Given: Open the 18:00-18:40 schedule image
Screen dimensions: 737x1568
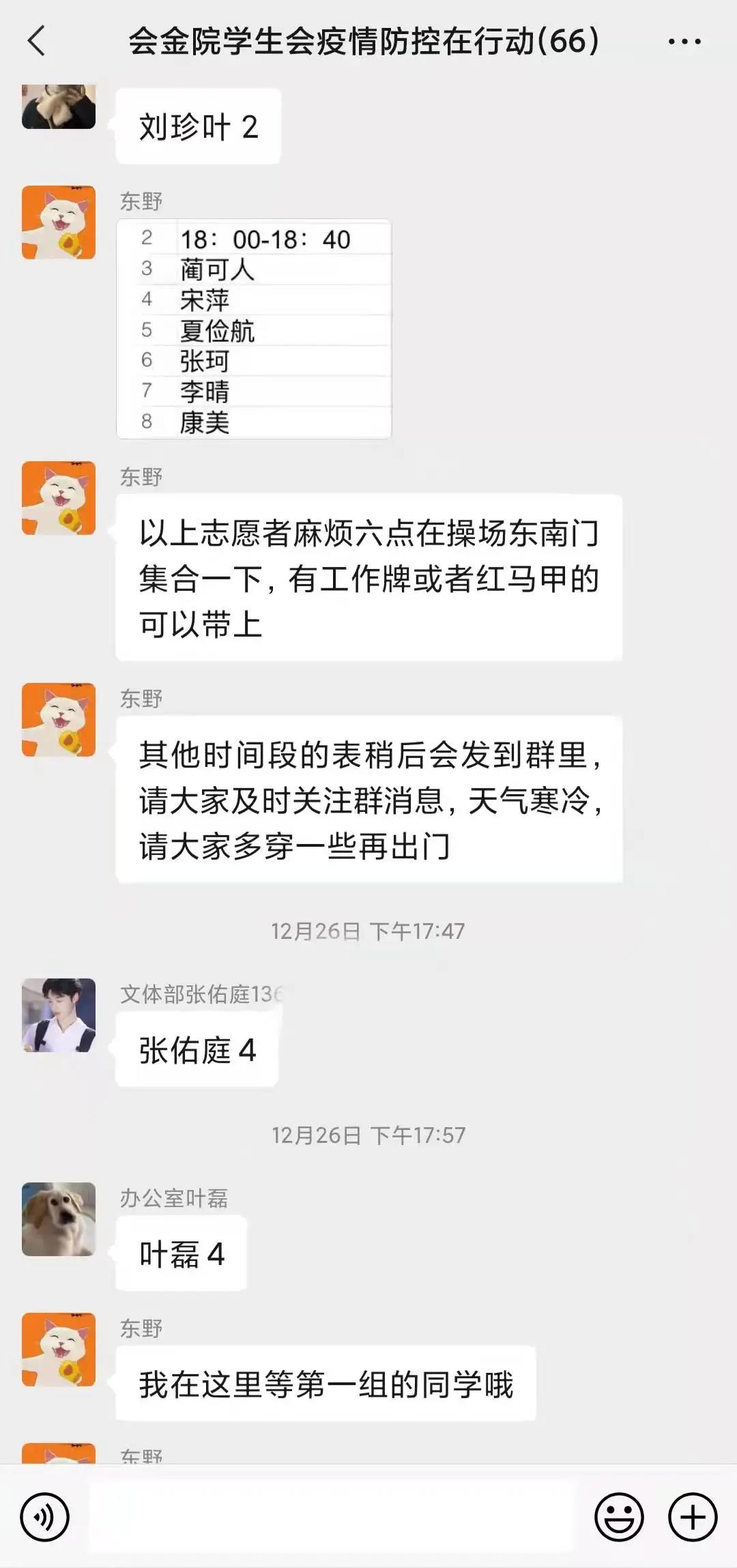Looking at the screenshot, I should (x=254, y=329).
